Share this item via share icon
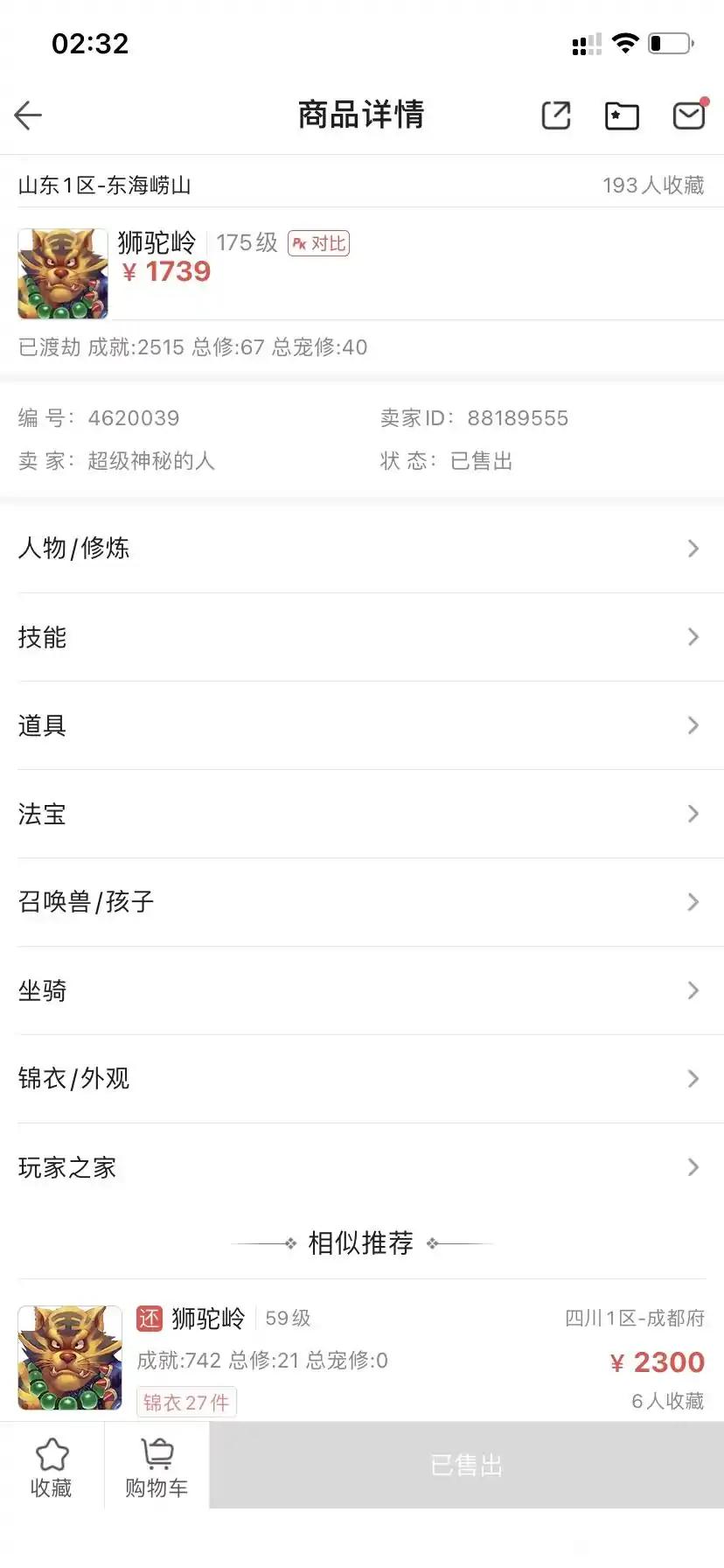Screen dimensions: 724x1568 [556, 115]
